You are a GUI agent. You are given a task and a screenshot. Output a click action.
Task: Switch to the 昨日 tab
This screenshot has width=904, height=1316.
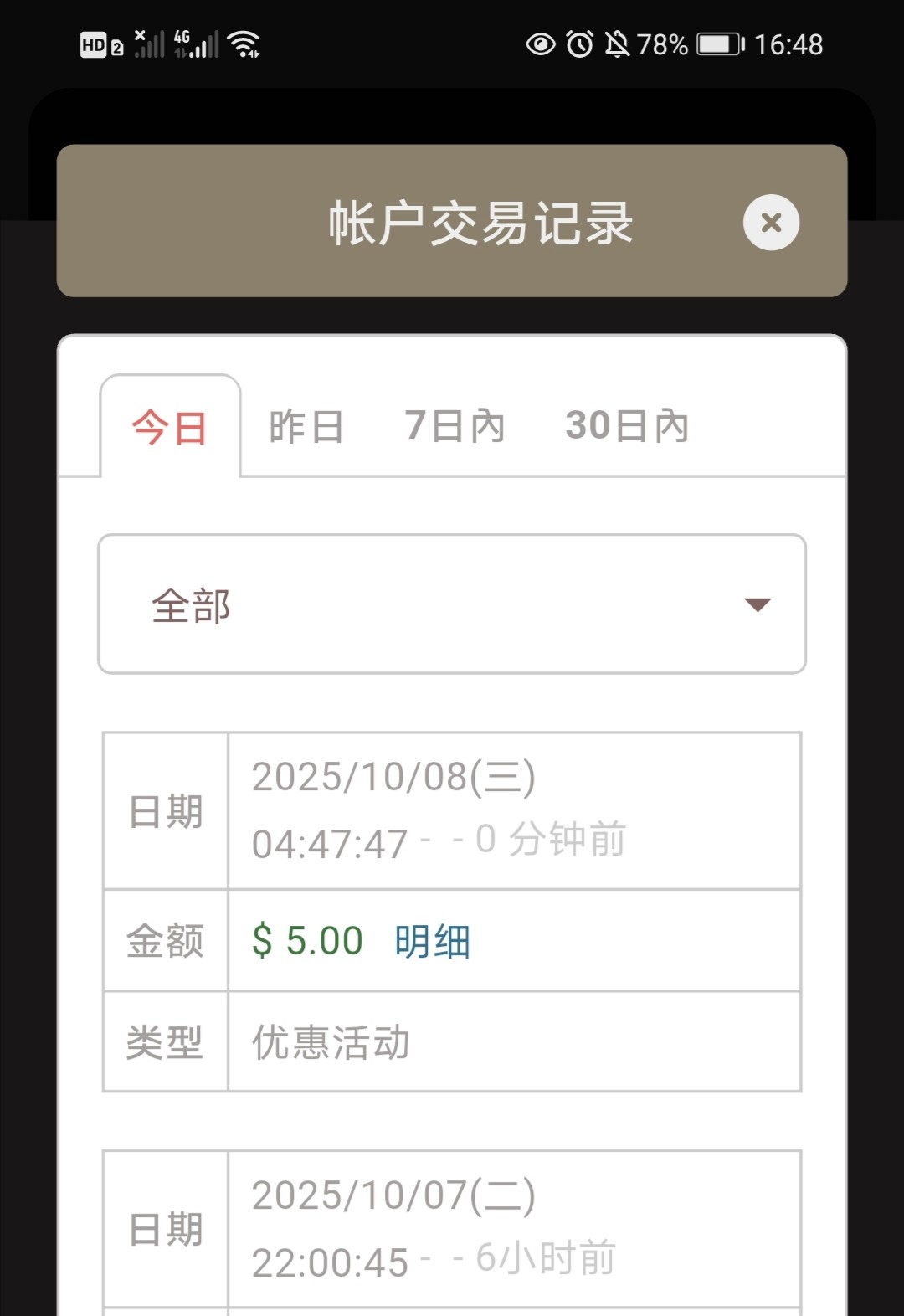click(306, 427)
